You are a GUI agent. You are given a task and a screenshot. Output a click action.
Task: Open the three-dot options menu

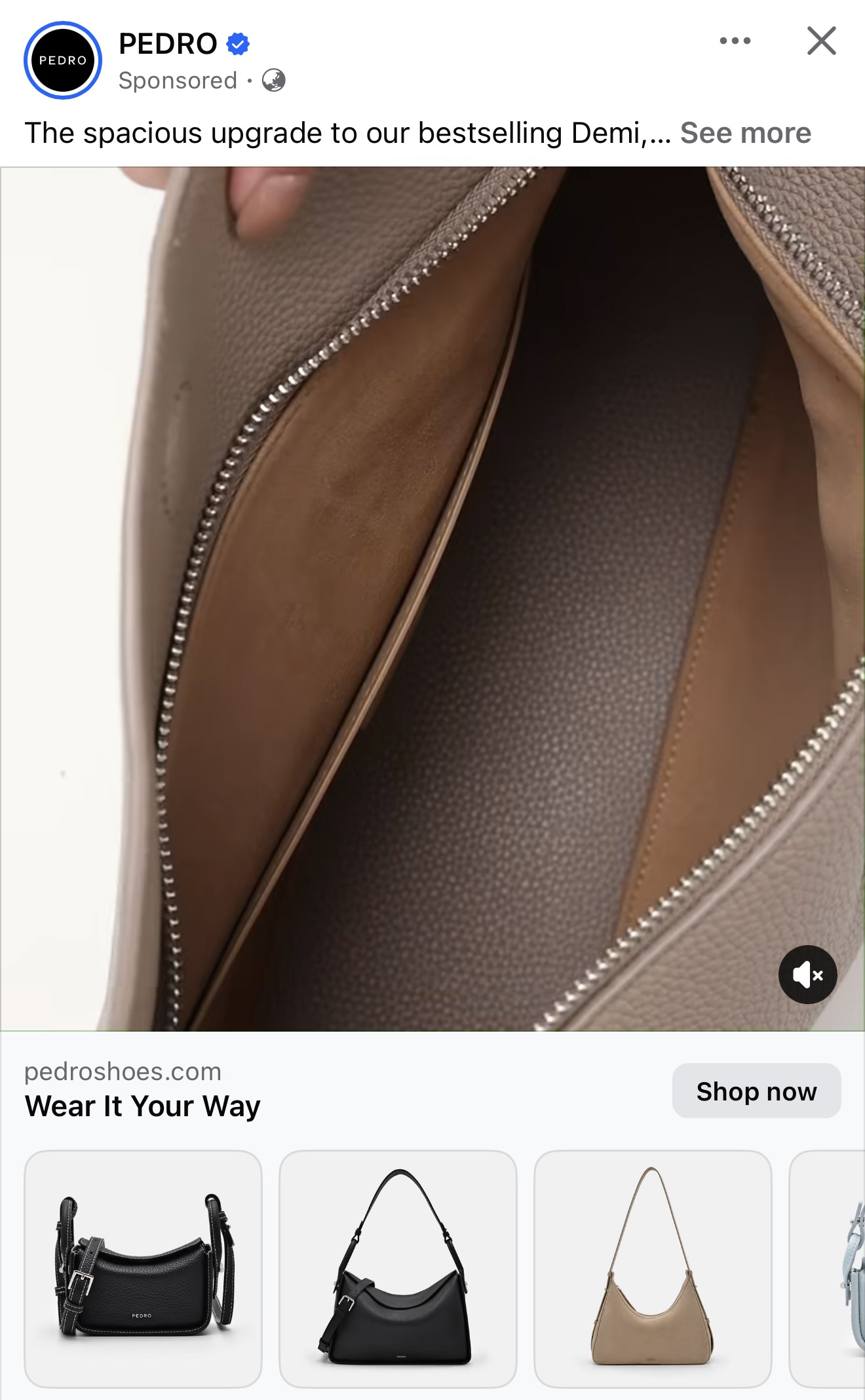(x=735, y=41)
